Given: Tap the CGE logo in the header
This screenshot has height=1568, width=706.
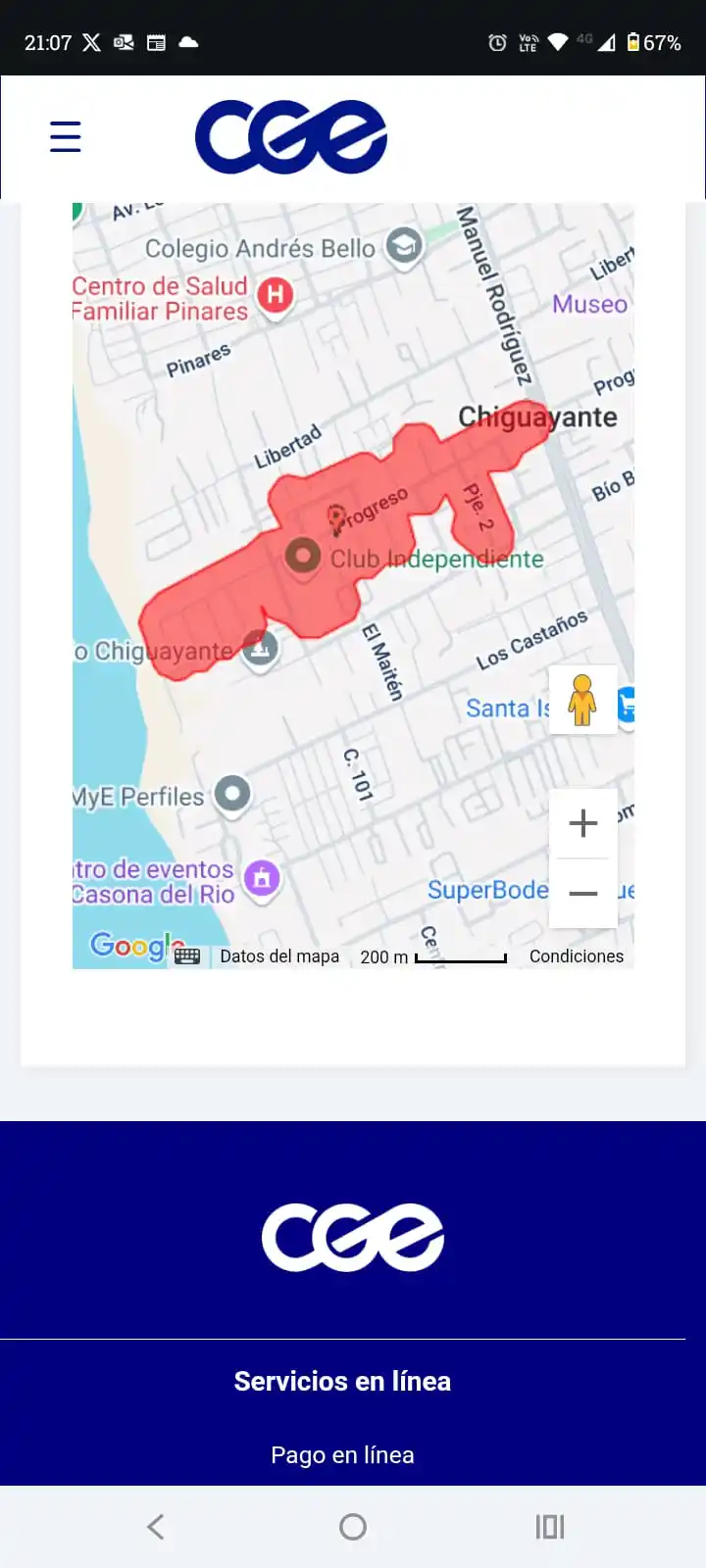Looking at the screenshot, I should (x=290, y=137).
